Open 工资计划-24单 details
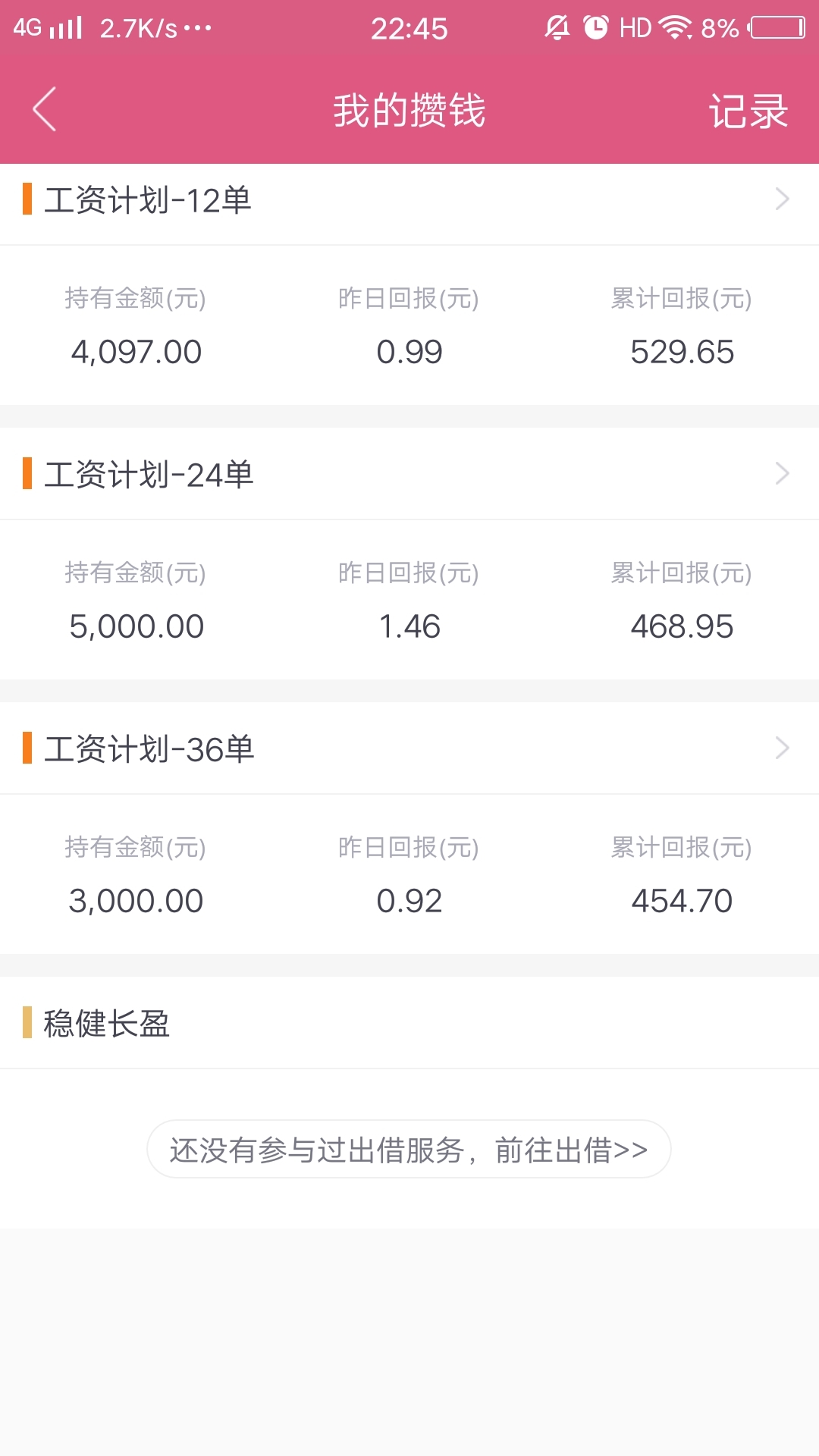Viewport: 819px width, 1456px height. coord(409,475)
